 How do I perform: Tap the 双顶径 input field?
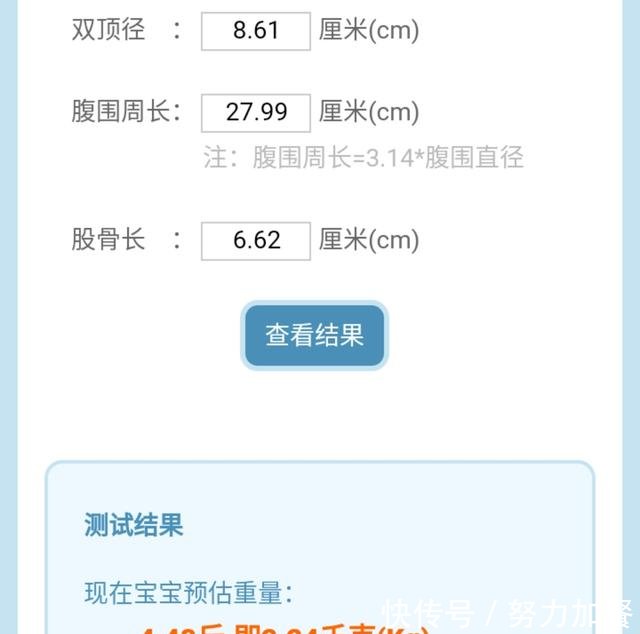click(x=256, y=30)
